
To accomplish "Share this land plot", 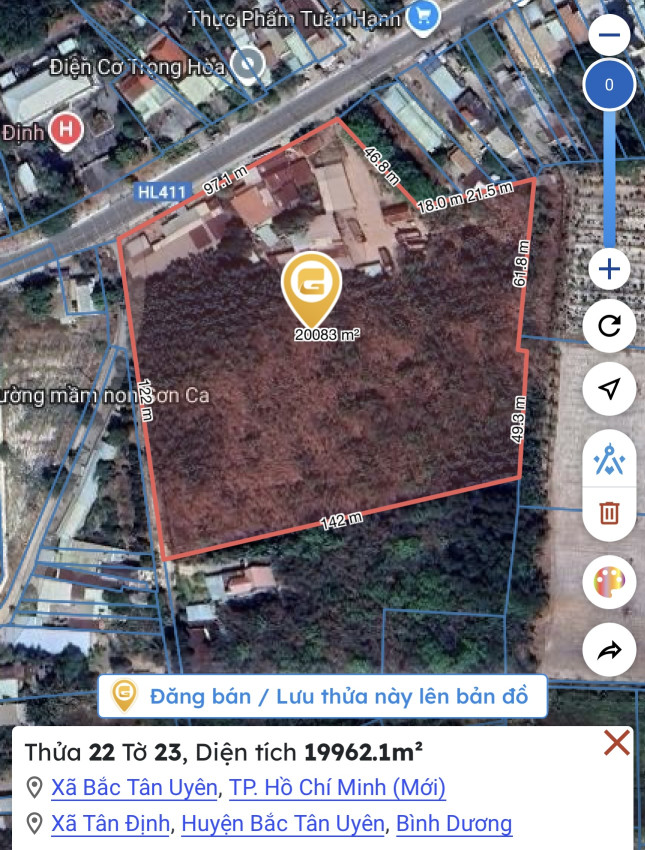I will pyautogui.click(x=609, y=651).
